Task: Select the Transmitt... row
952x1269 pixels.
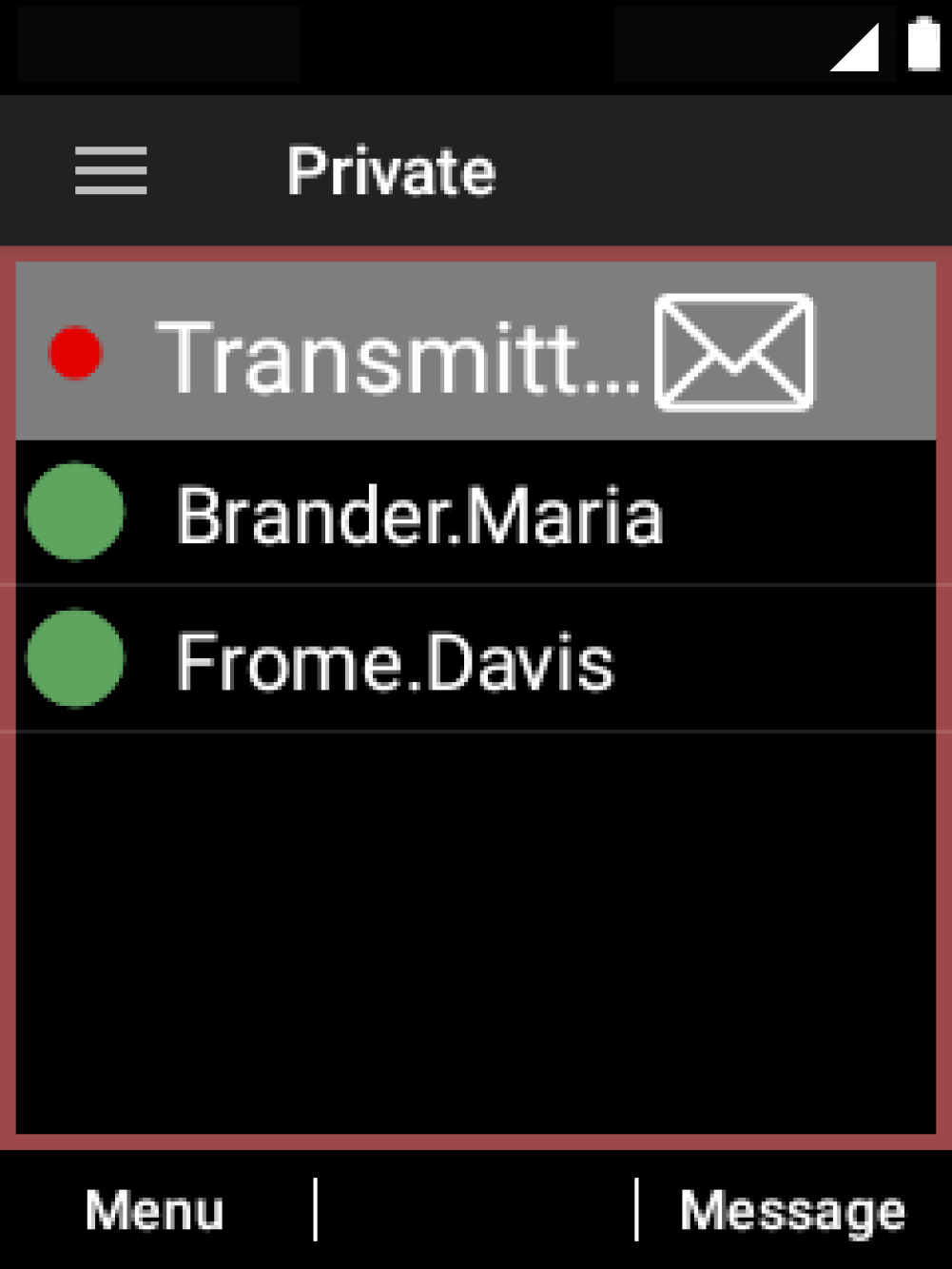Action: [399, 356]
